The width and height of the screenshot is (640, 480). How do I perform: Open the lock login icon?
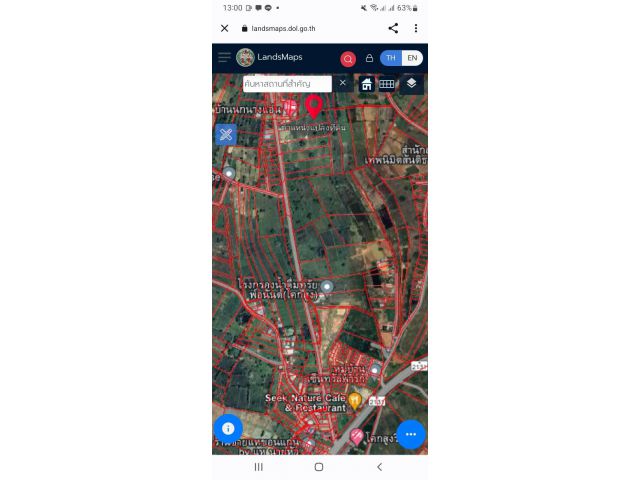(x=369, y=58)
